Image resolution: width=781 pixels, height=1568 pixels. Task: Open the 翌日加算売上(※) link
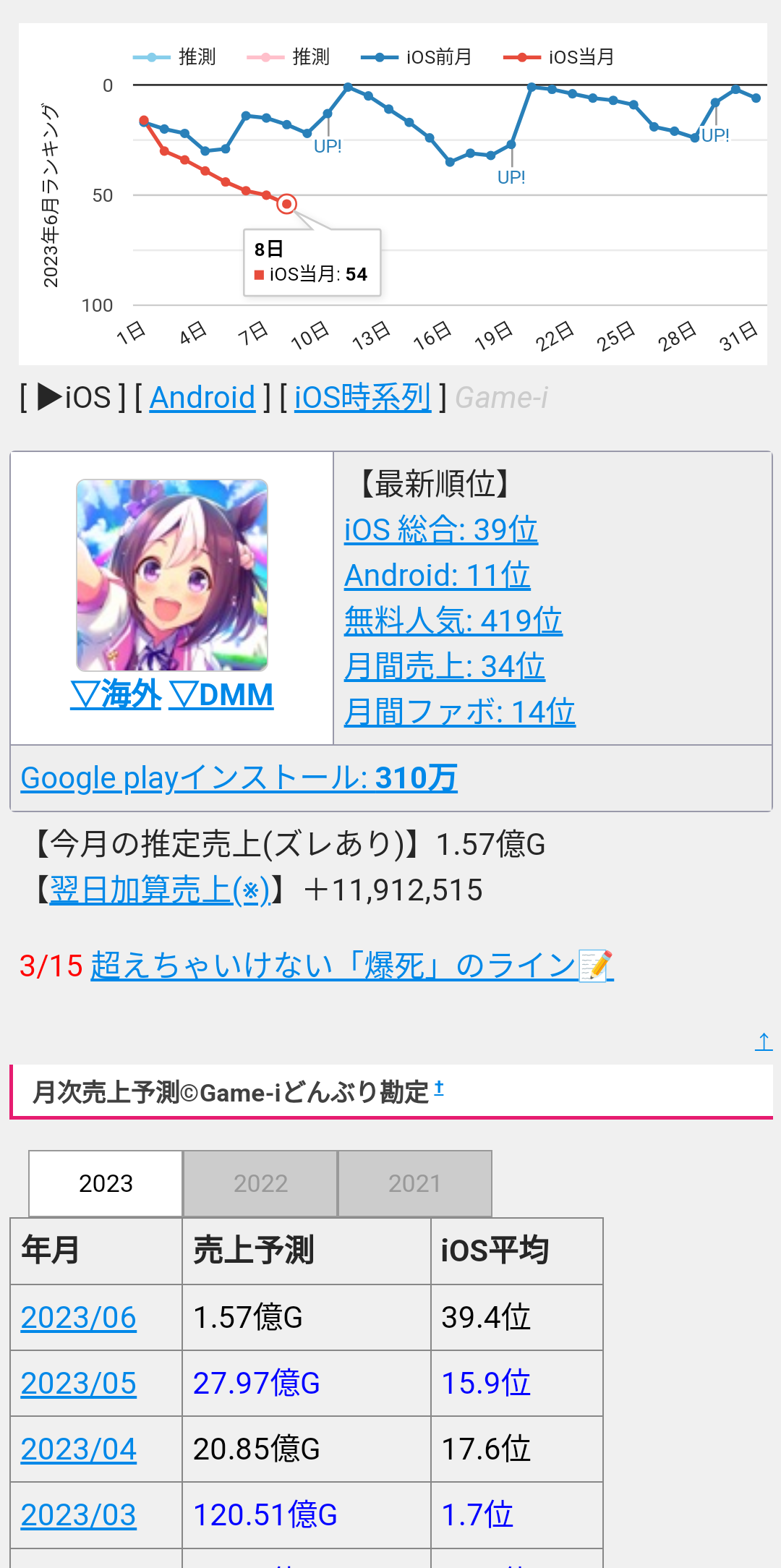pyautogui.click(x=160, y=890)
